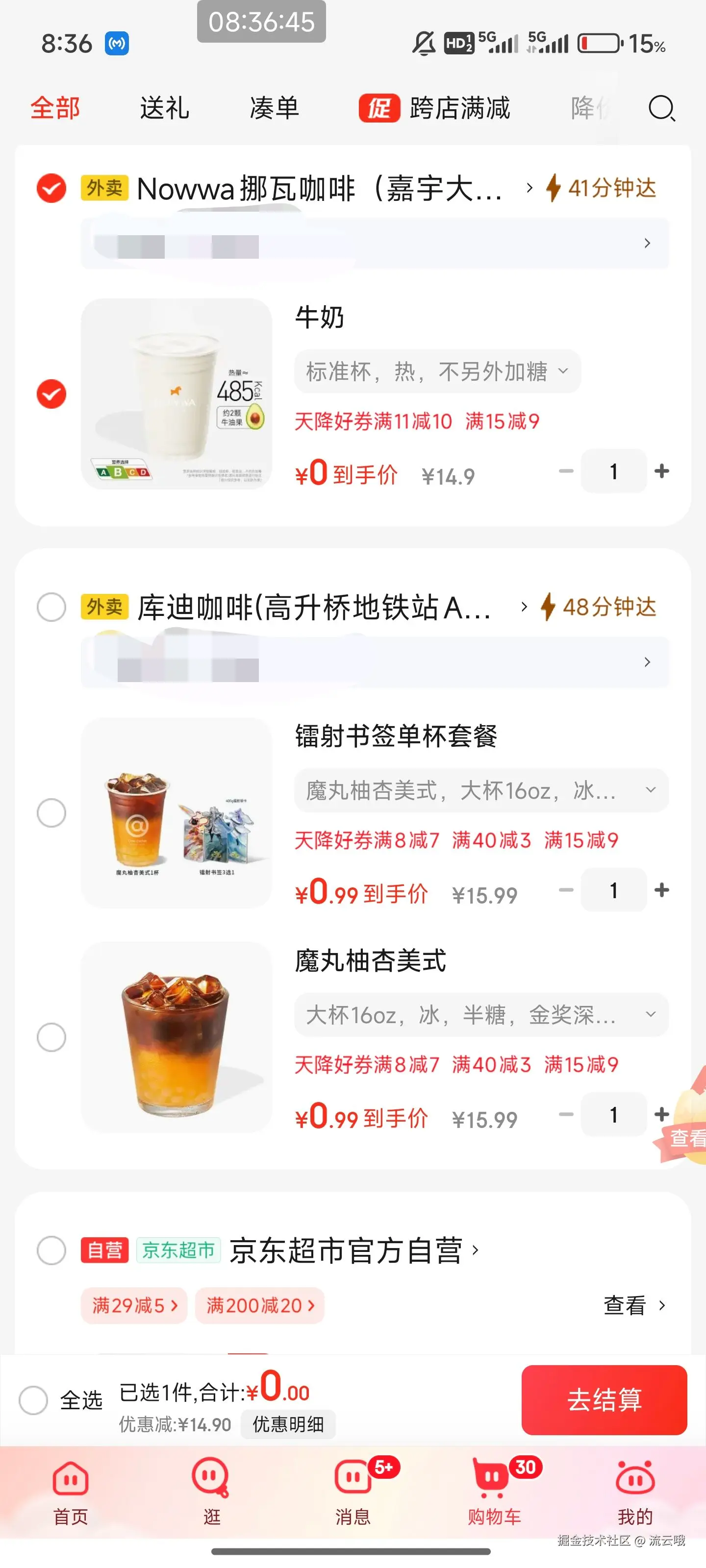Screen dimensions: 706x1568
Task: Open the 跨店满减 tab
Action: (435, 109)
